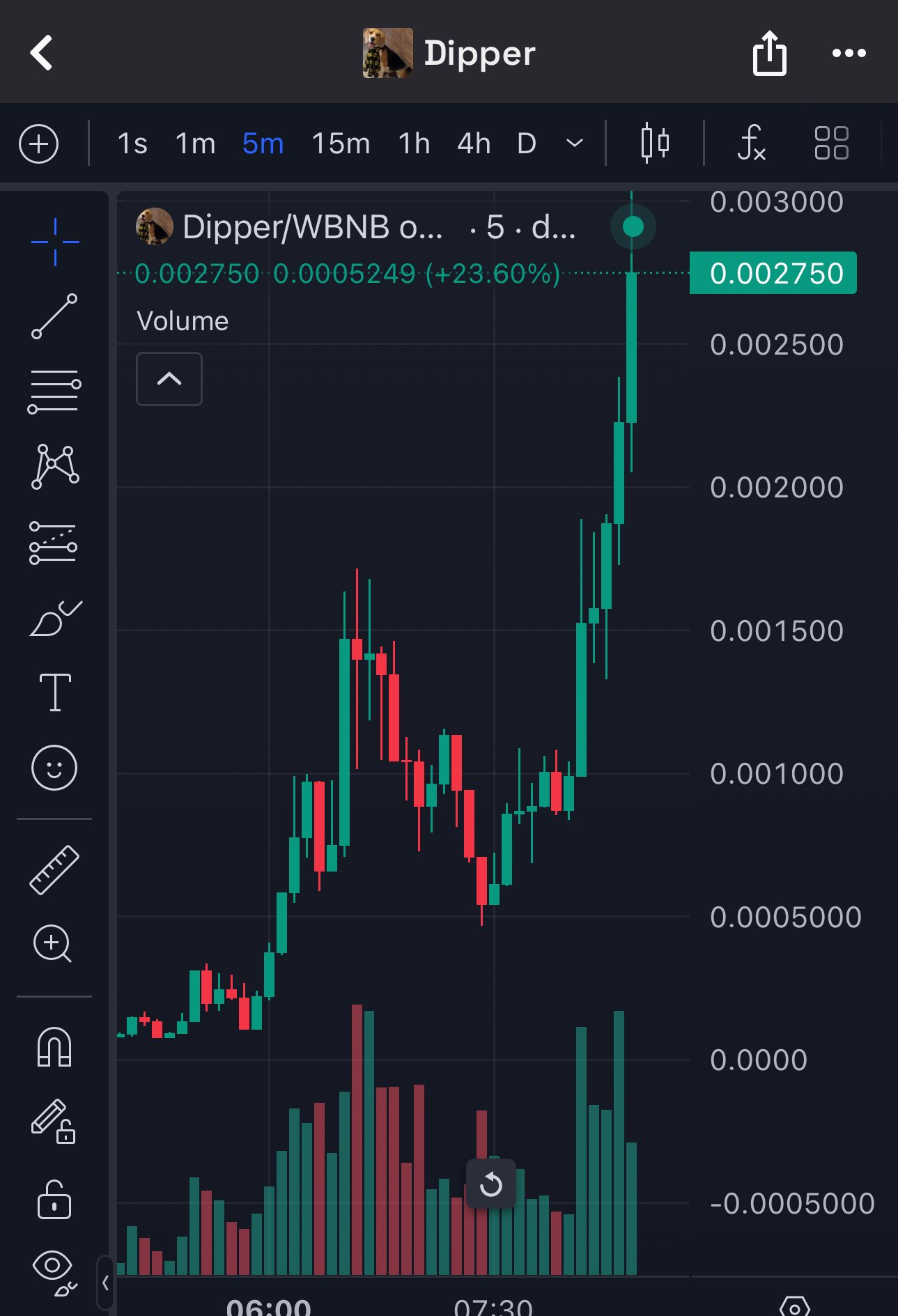This screenshot has height=1316, width=898.
Task: Collapse the Volume indicator legend
Action: coord(169,379)
